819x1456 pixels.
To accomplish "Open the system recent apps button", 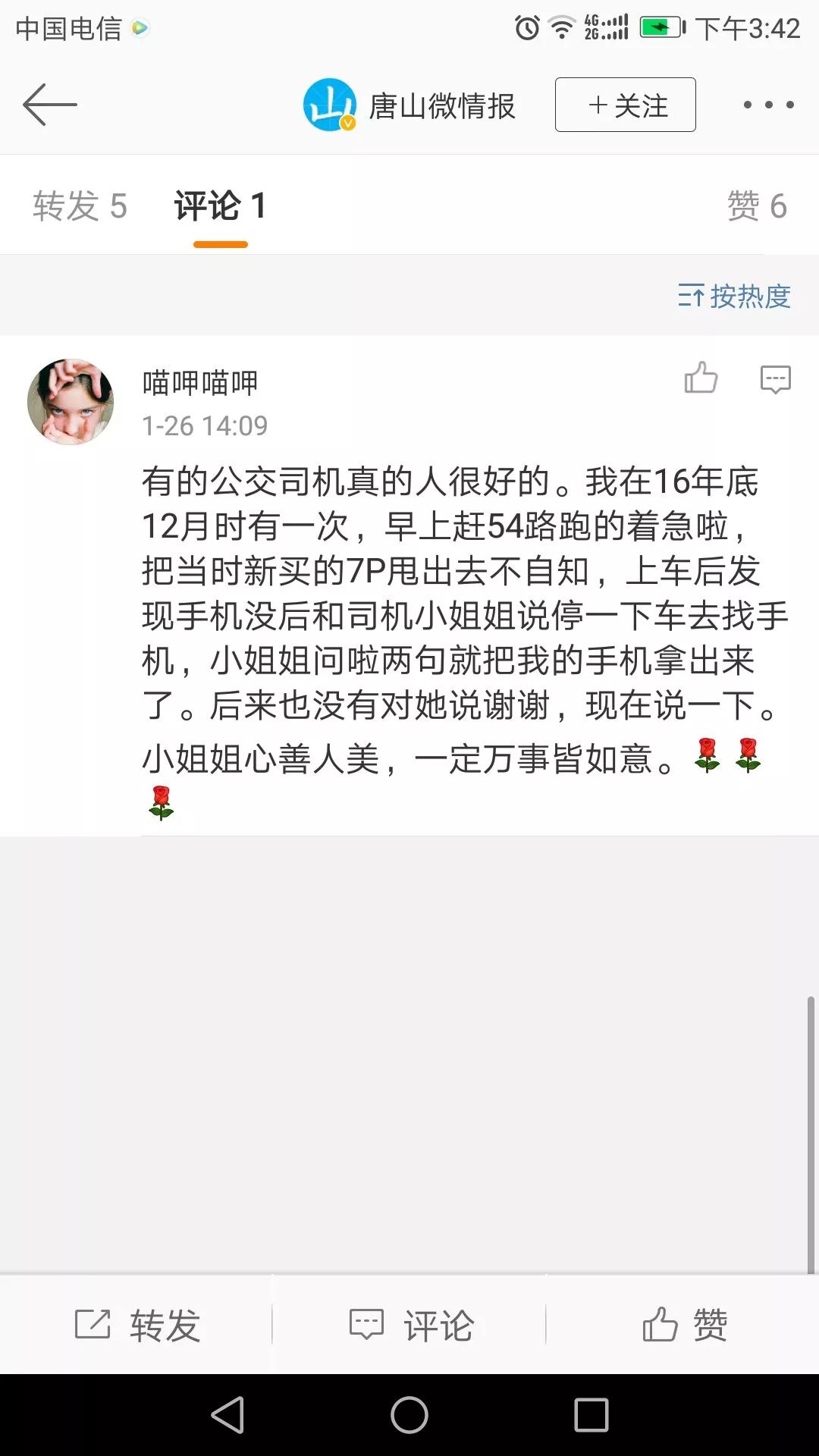I will click(591, 1415).
